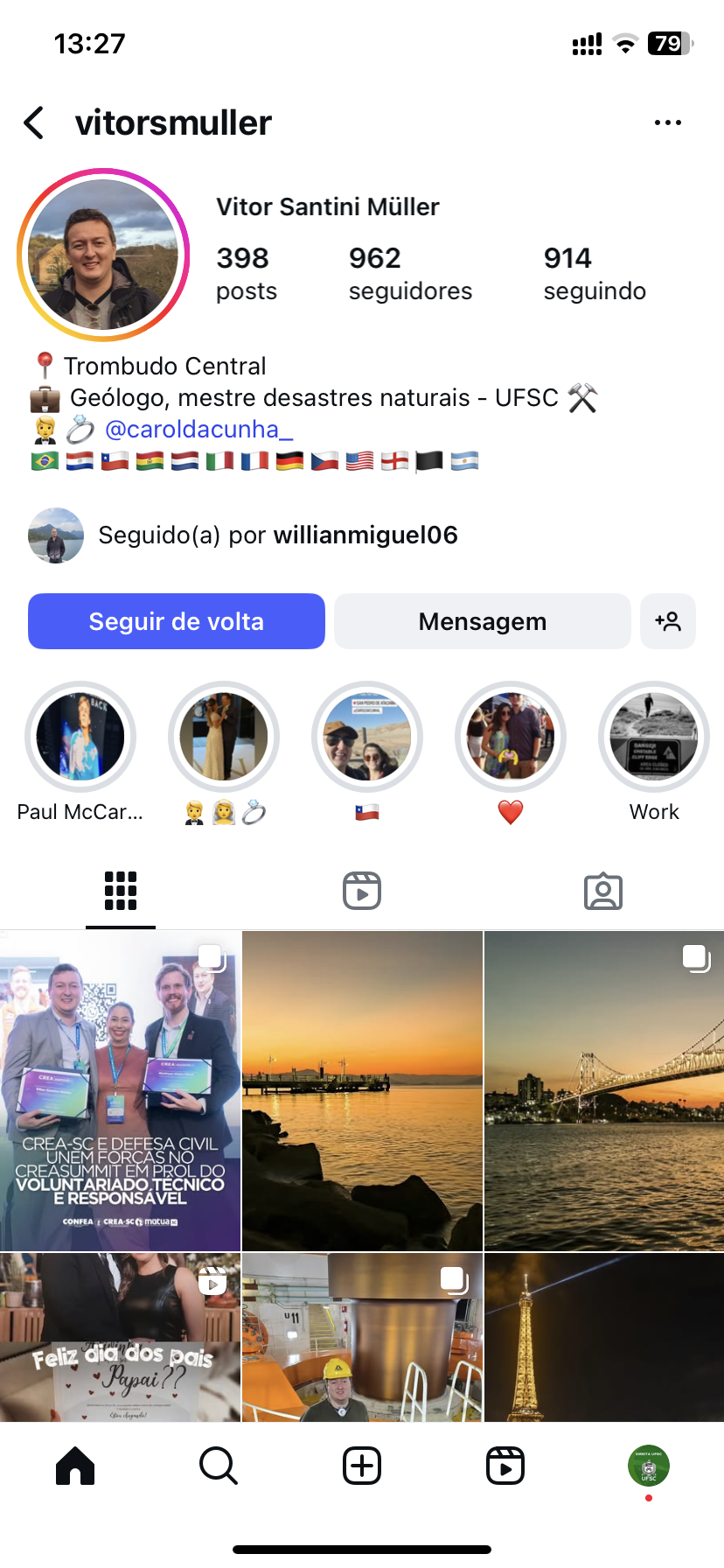Open the 962 seguidores list
The image size is (724, 1568).
tap(409, 273)
